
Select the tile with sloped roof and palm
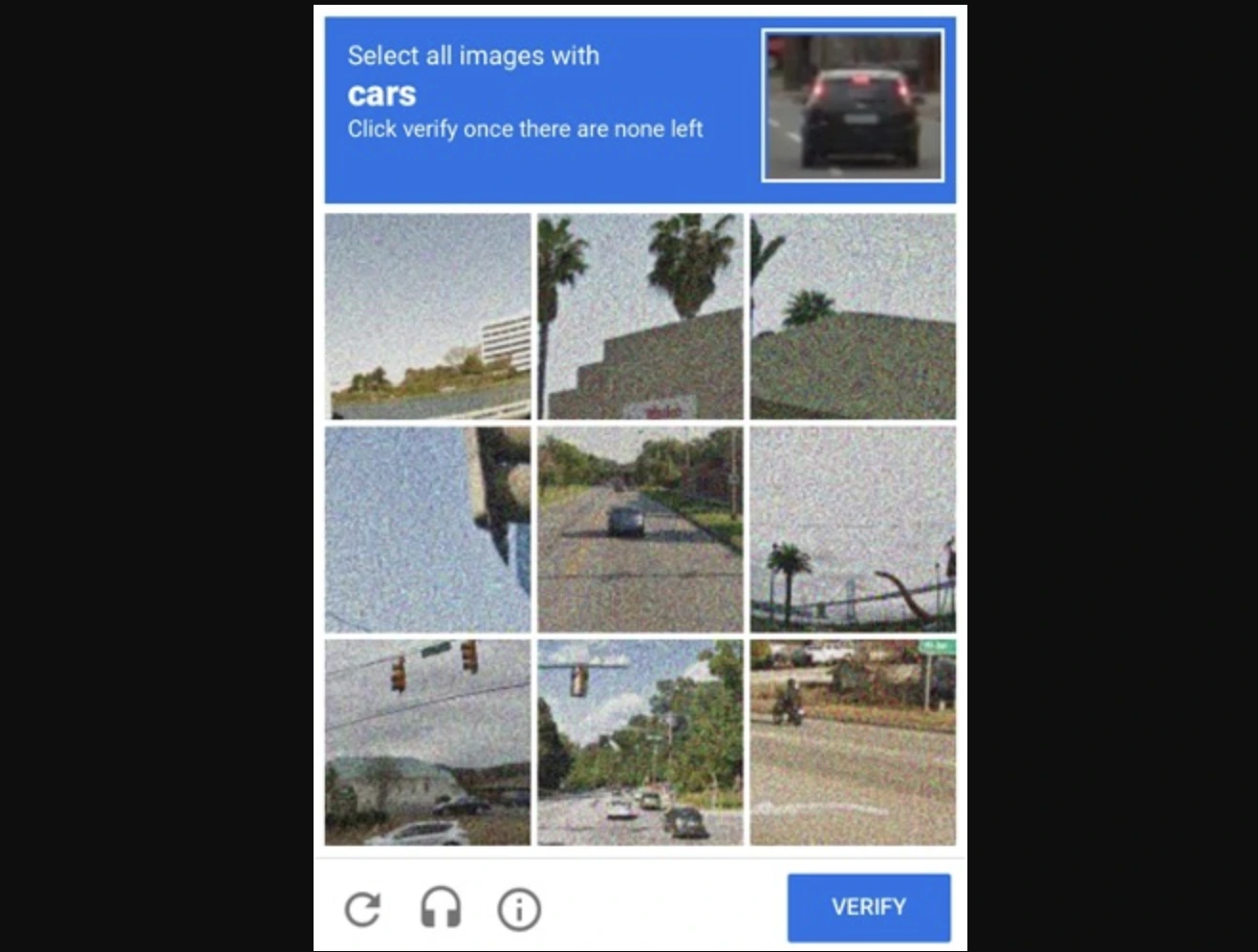[852, 316]
